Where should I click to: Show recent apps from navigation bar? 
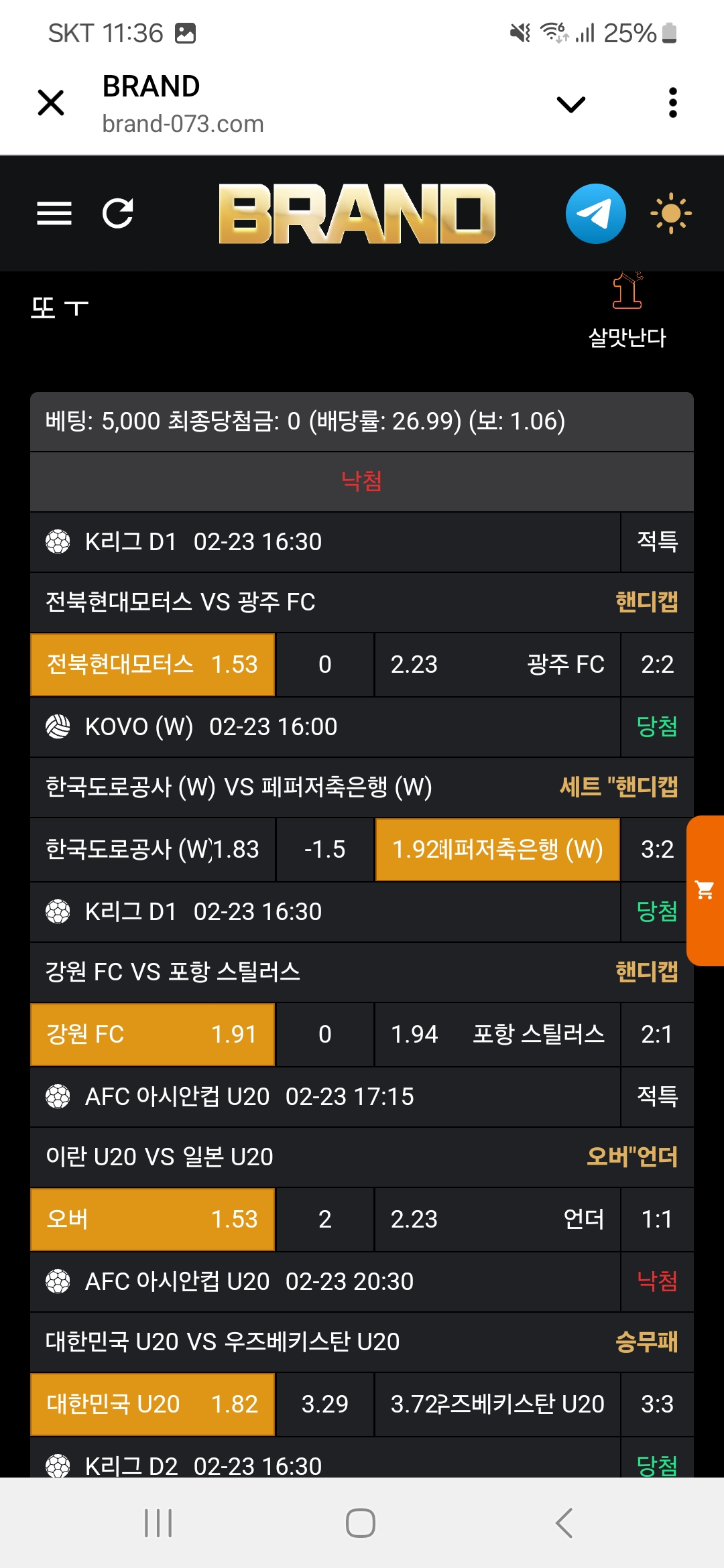click(x=159, y=1522)
